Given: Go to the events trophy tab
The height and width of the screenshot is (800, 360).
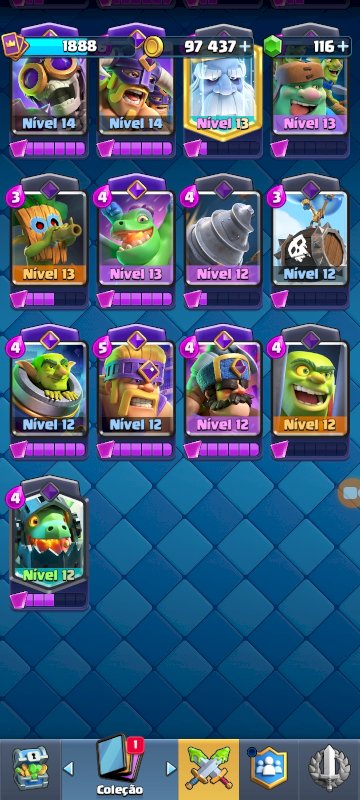Looking at the screenshot, I should tap(329, 769).
